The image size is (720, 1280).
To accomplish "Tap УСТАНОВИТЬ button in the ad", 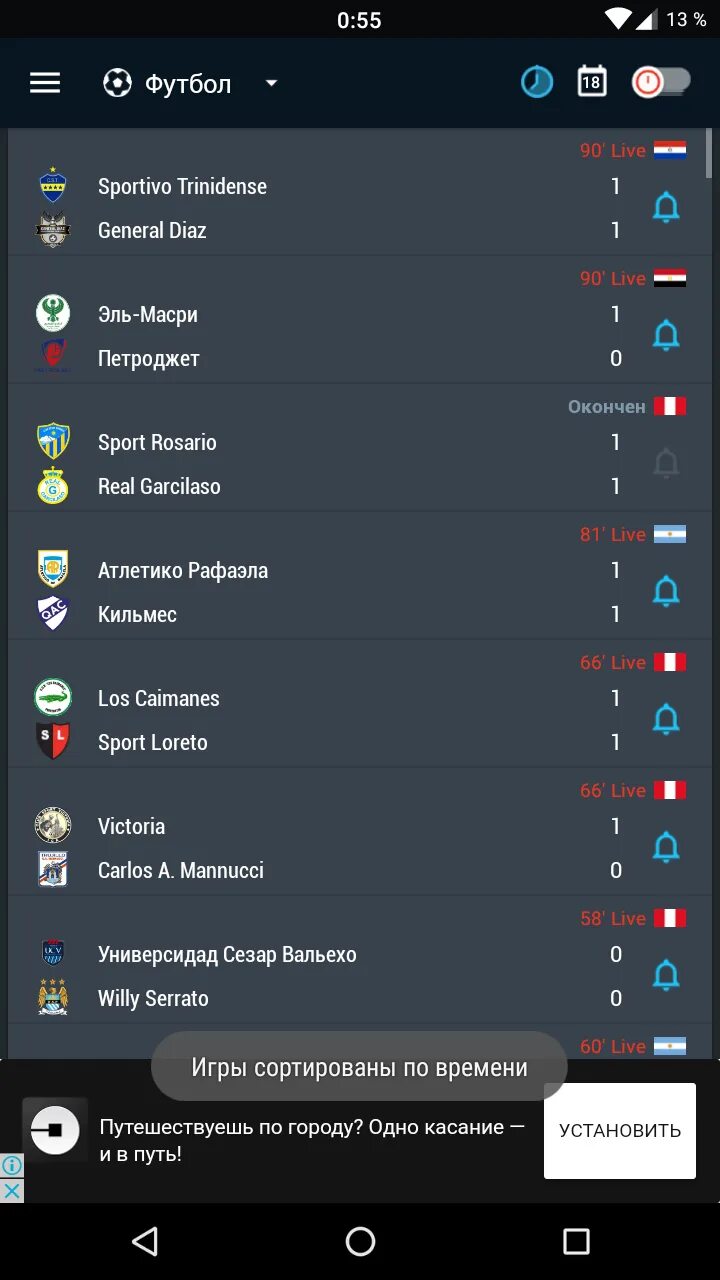I will pyautogui.click(x=620, y=1131).
